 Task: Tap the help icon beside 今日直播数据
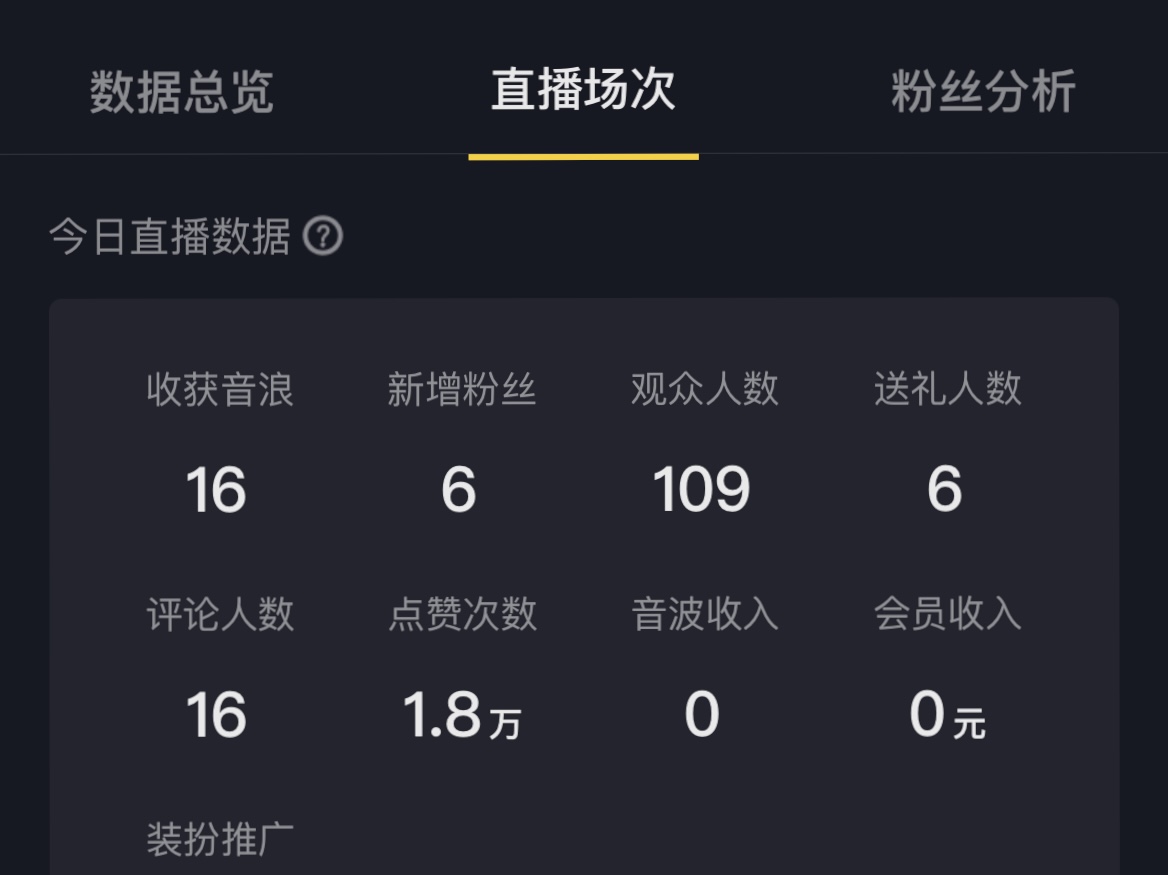(323, 238)
